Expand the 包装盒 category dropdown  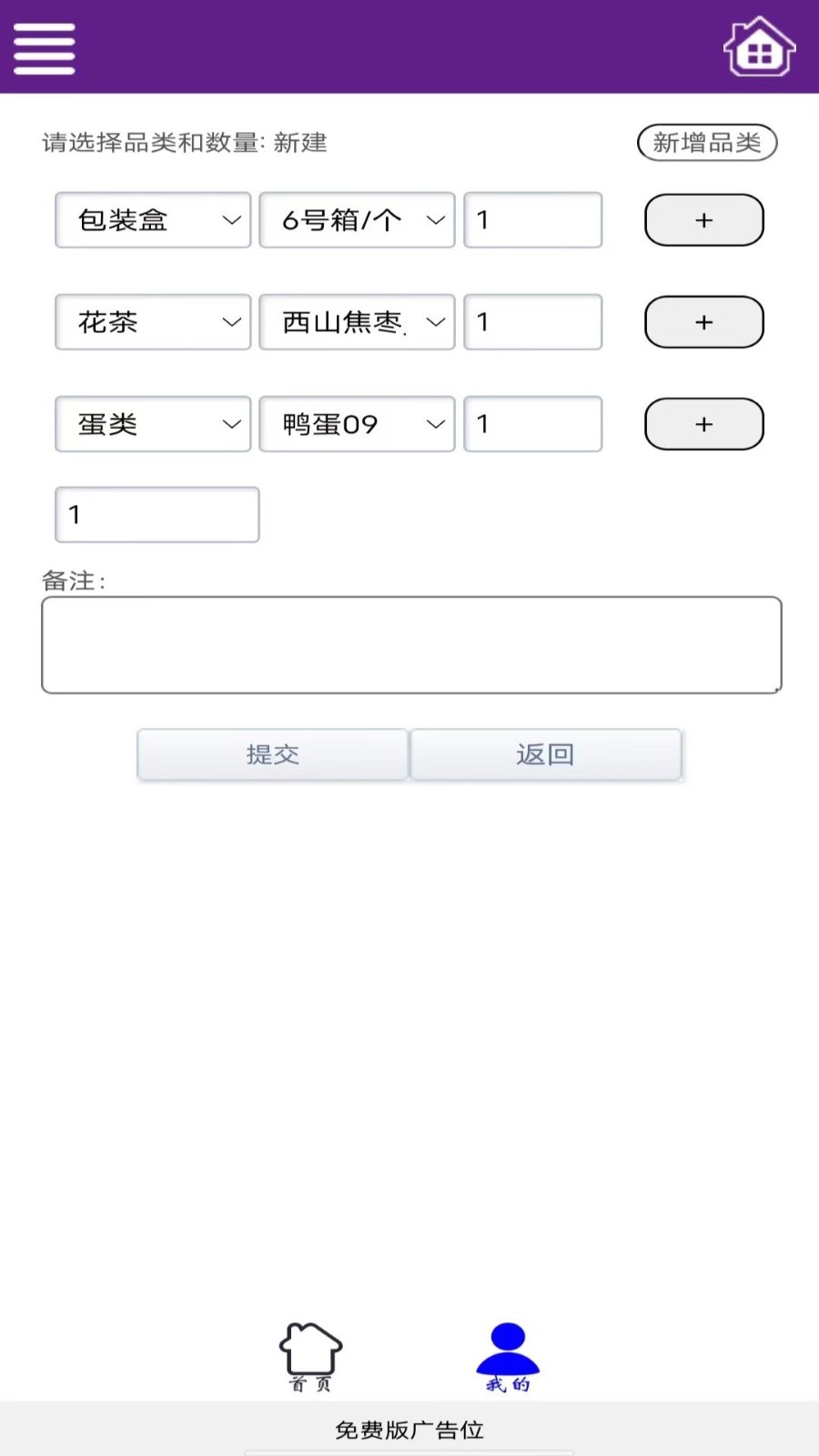[153, 220]
